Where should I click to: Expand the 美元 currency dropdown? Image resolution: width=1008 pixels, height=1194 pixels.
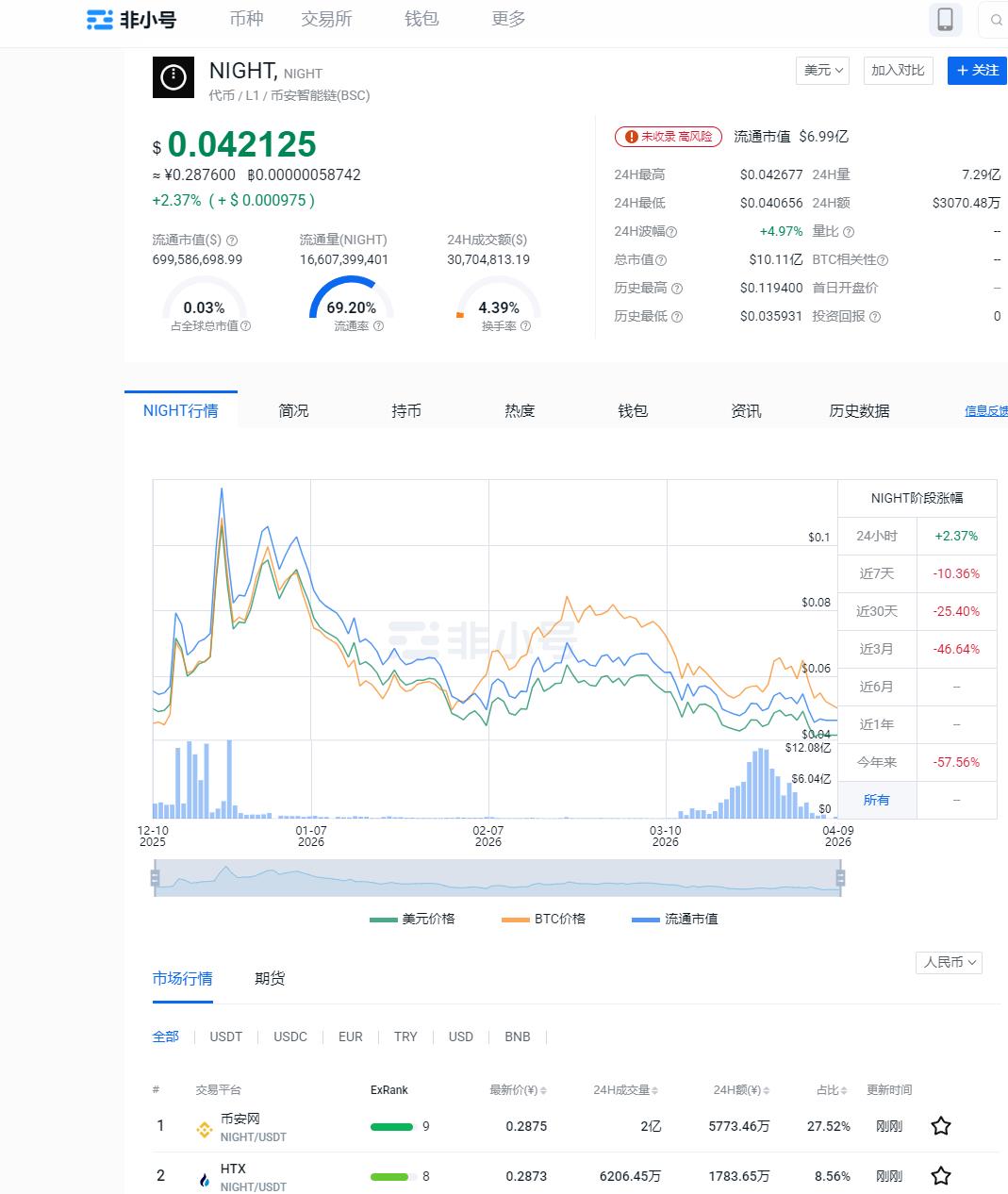tap(823, 71)
